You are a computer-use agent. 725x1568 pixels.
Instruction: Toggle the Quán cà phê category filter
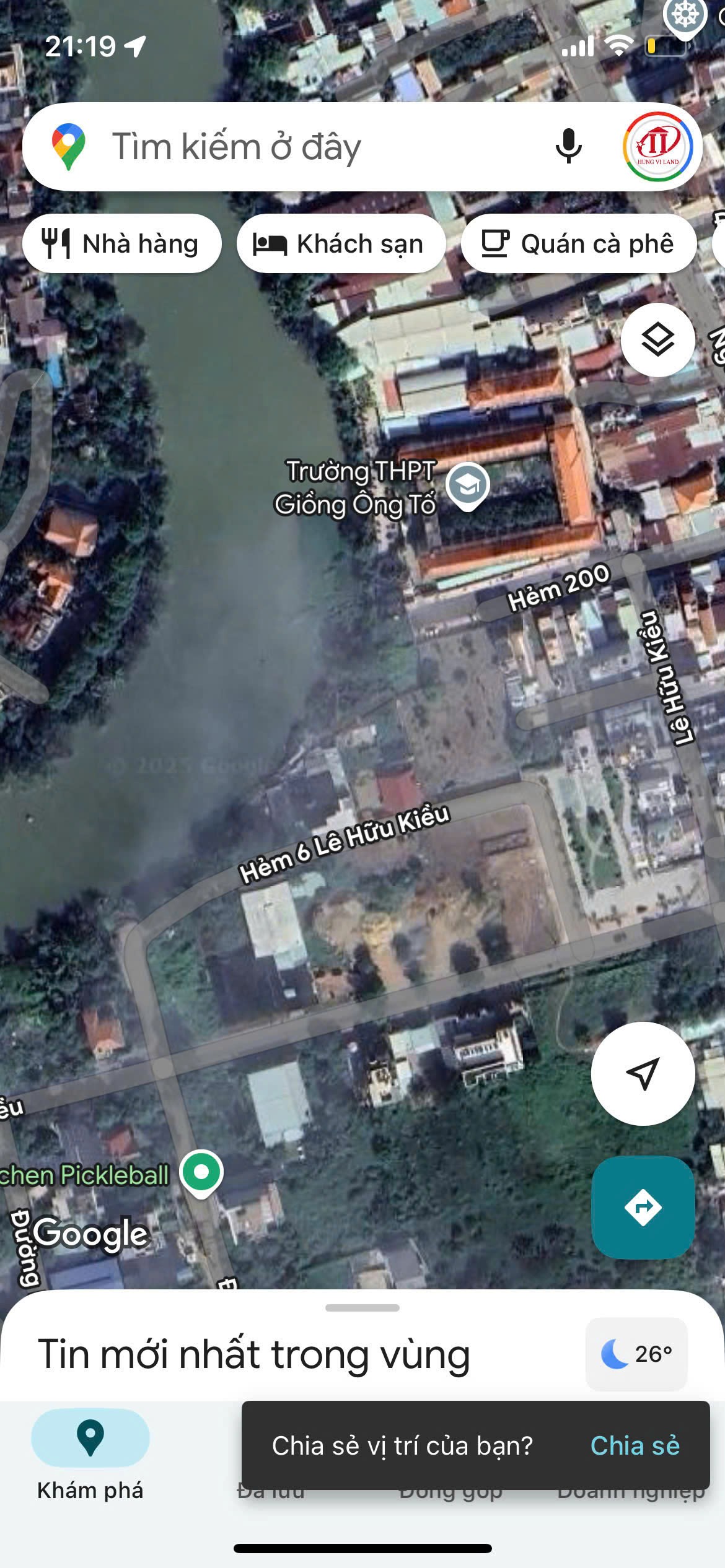click(x=579, y=243)
